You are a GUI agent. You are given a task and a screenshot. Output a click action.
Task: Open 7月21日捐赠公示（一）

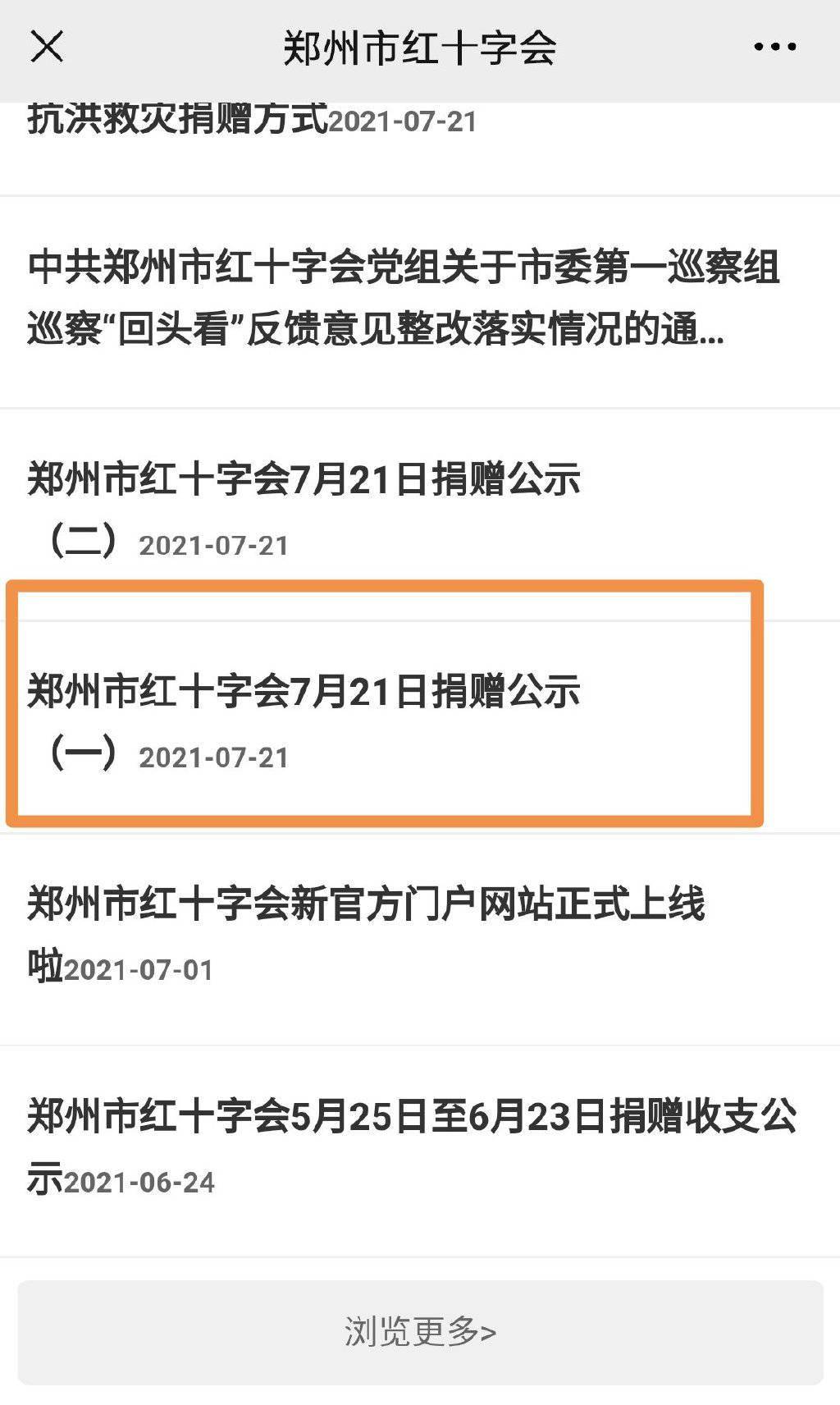tap(420, 726)
